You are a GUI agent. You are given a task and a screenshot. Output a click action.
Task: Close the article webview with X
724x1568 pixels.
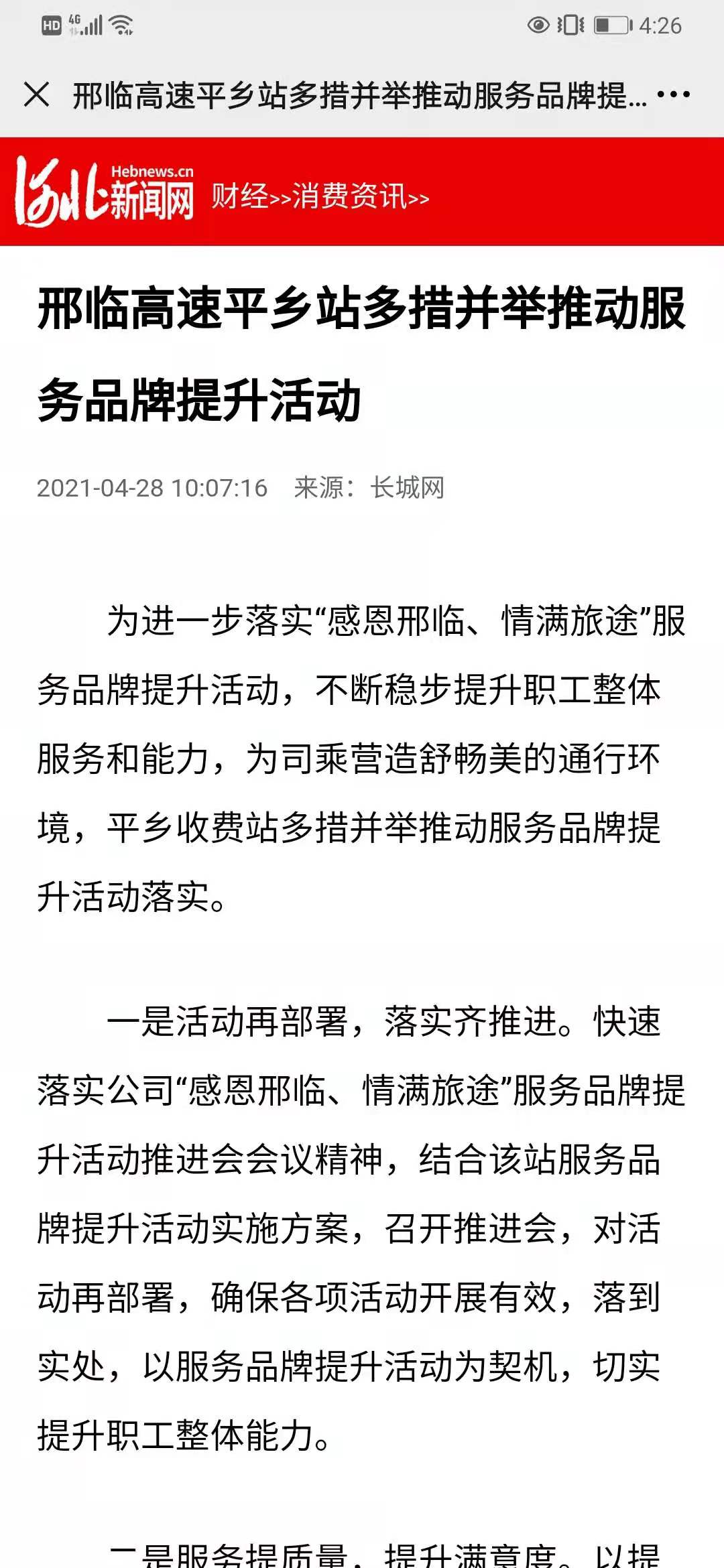click(x=37, y=94)
